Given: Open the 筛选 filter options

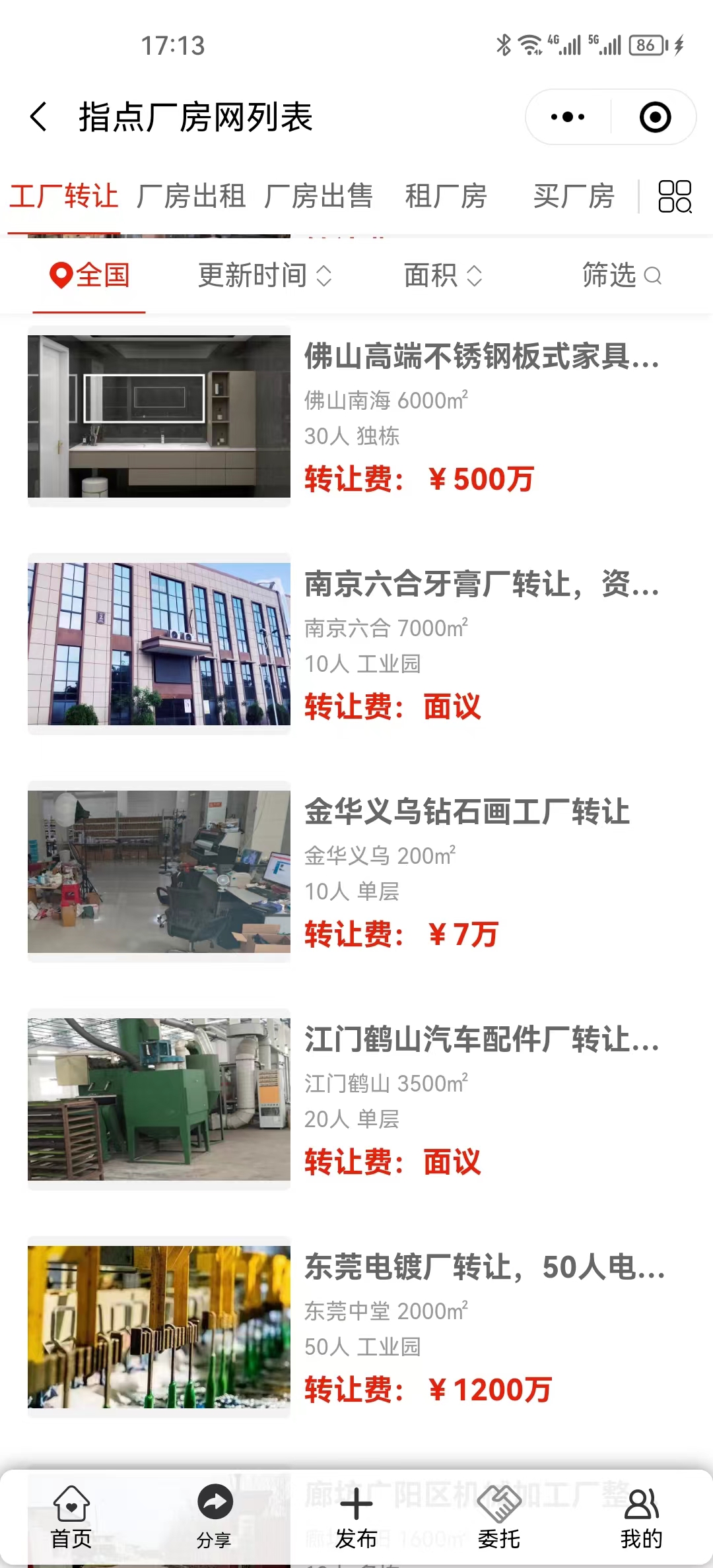Looking at the screenshot, I should 621,275.
